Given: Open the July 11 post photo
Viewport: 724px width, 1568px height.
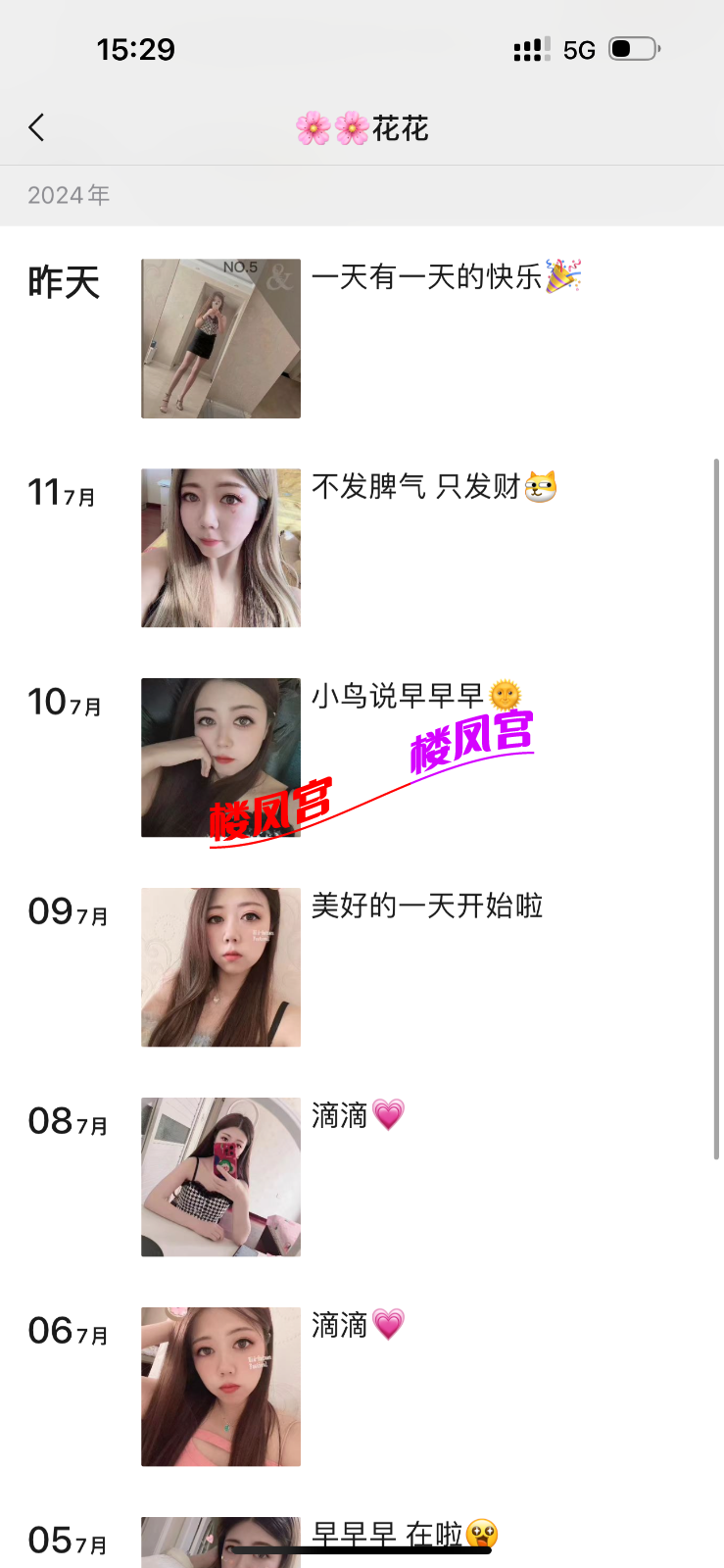Looking at the screenshot, I should click(220, 548).
